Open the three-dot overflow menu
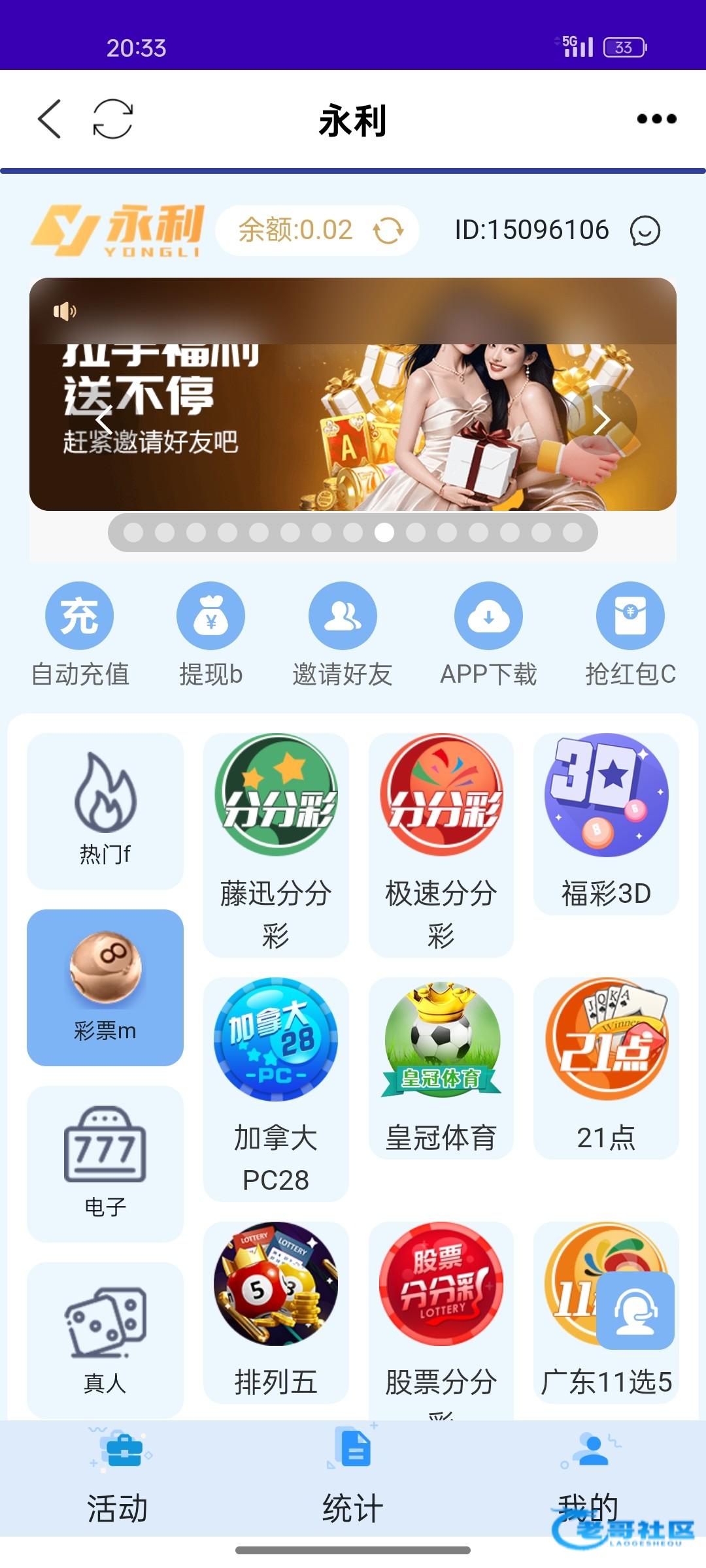 pyautogui.click(x=656, y=119)
